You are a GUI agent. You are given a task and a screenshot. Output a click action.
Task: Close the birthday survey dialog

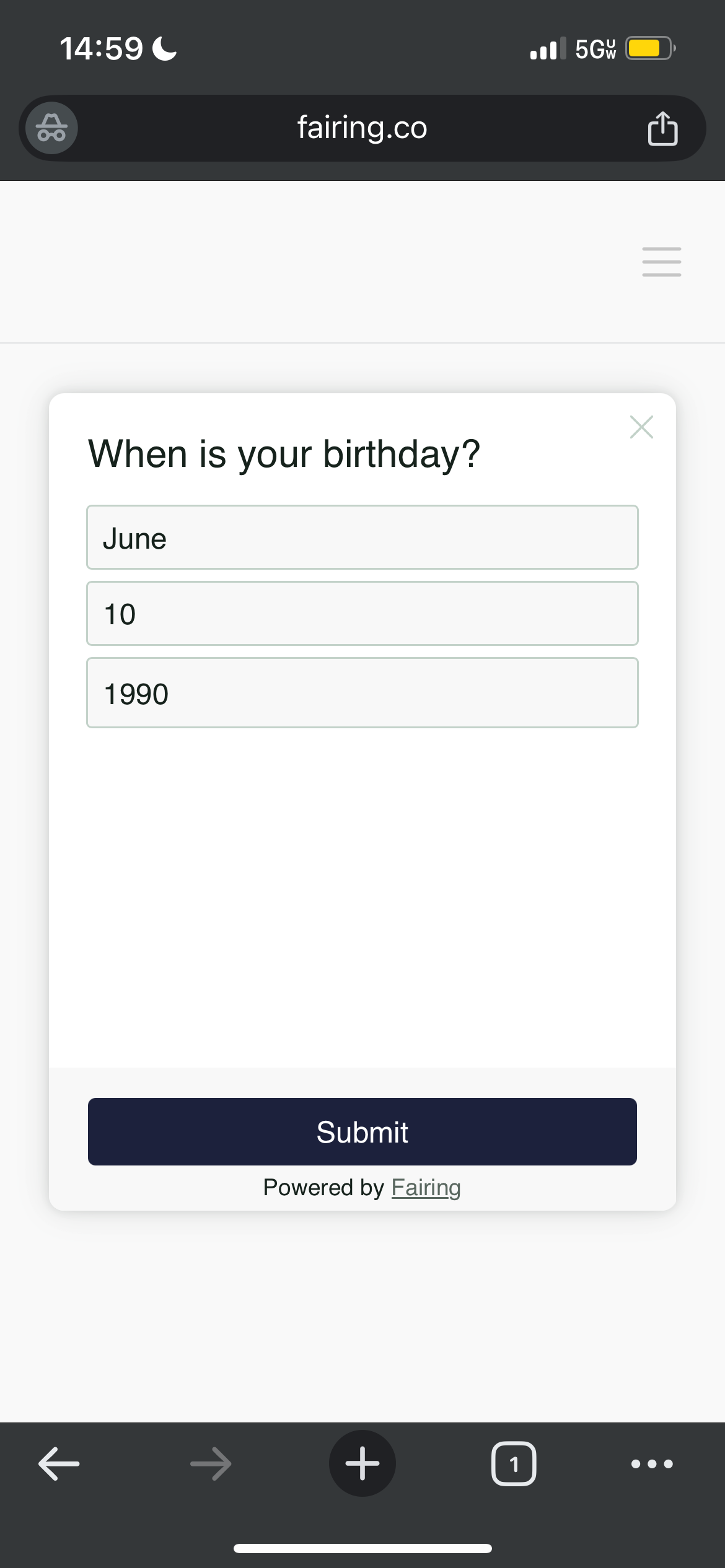click(641, 427)
